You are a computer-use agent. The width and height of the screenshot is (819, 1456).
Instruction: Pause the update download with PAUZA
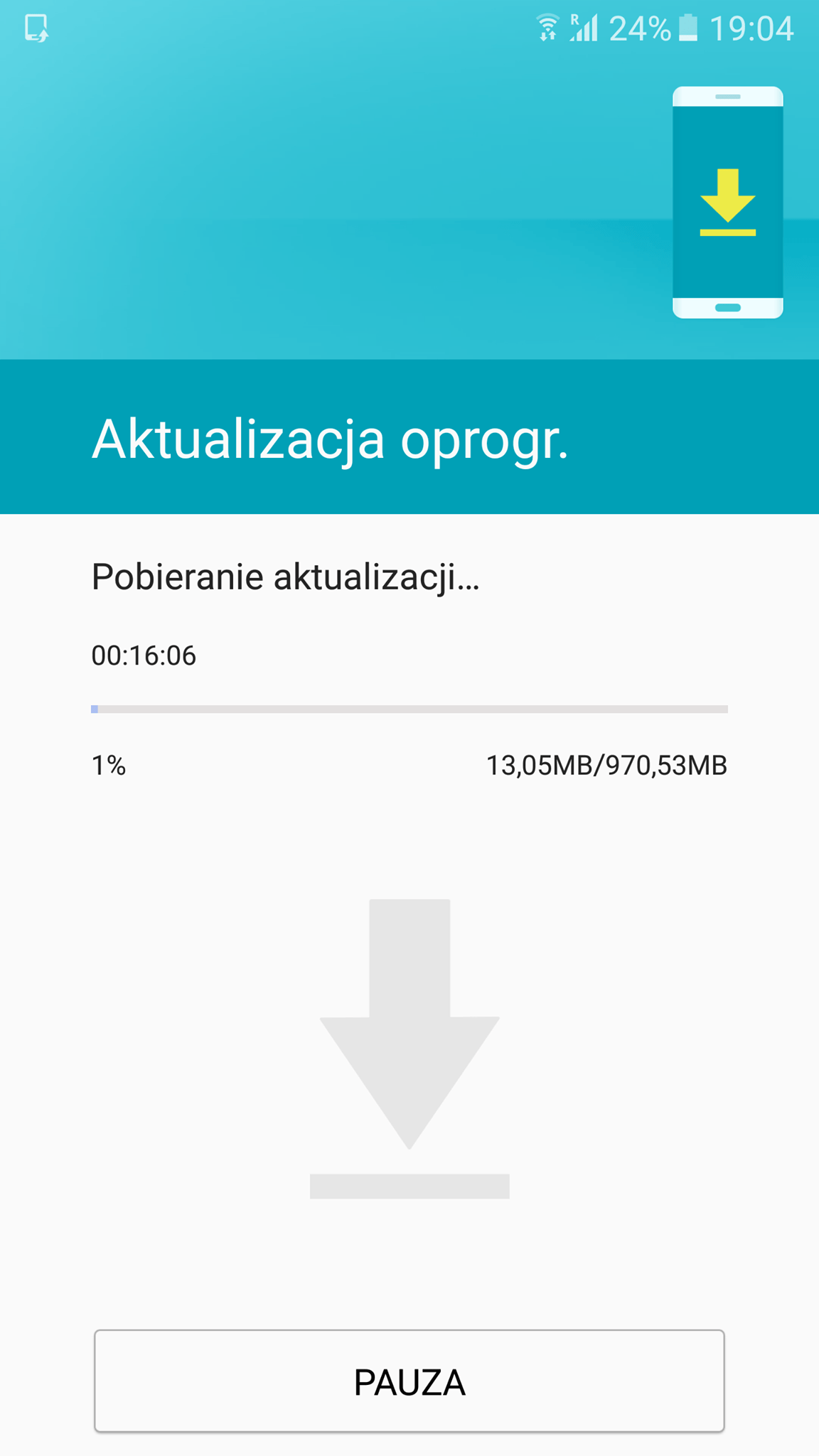409,1381
